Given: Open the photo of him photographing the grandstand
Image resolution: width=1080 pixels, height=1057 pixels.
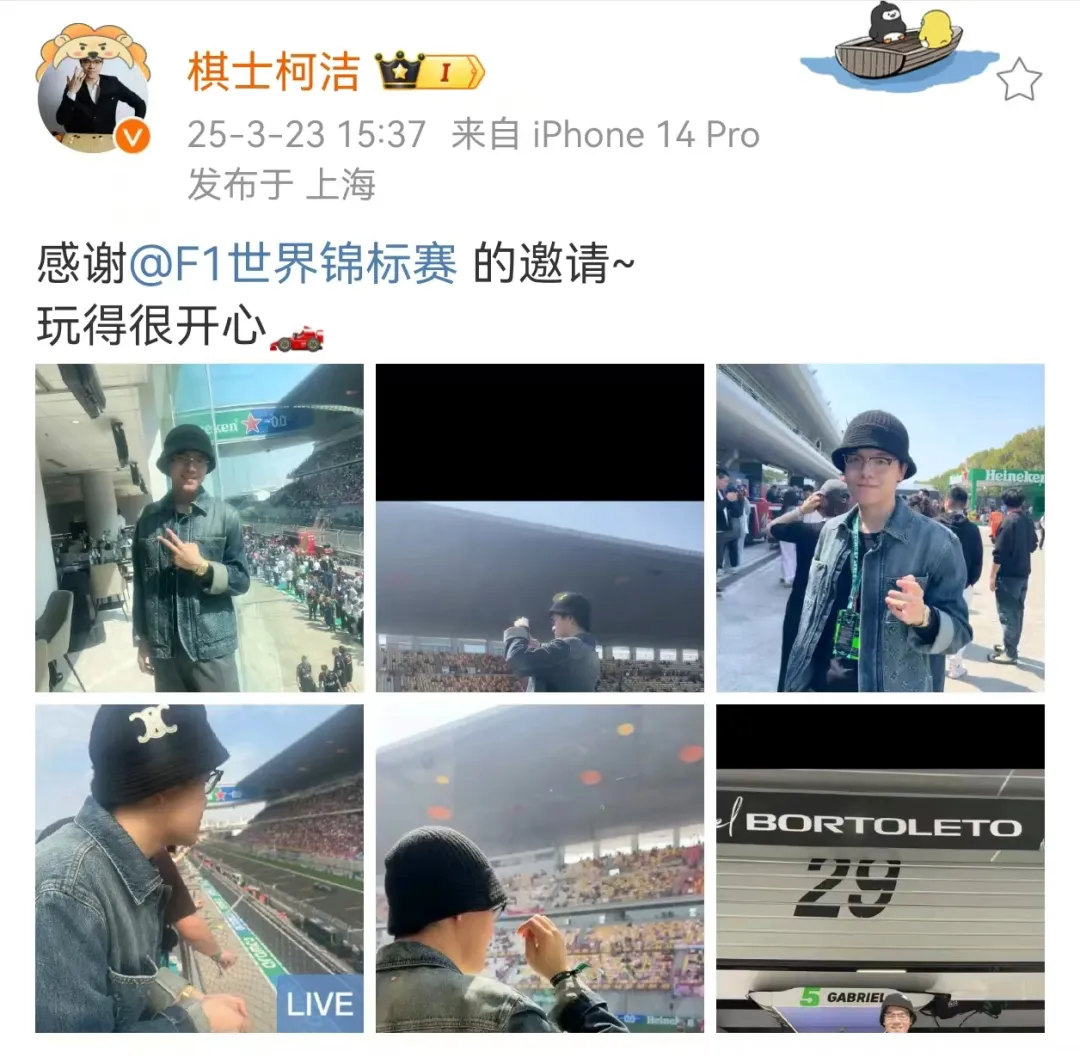Looking at the screenshot, I should click(x=539, y=527).
